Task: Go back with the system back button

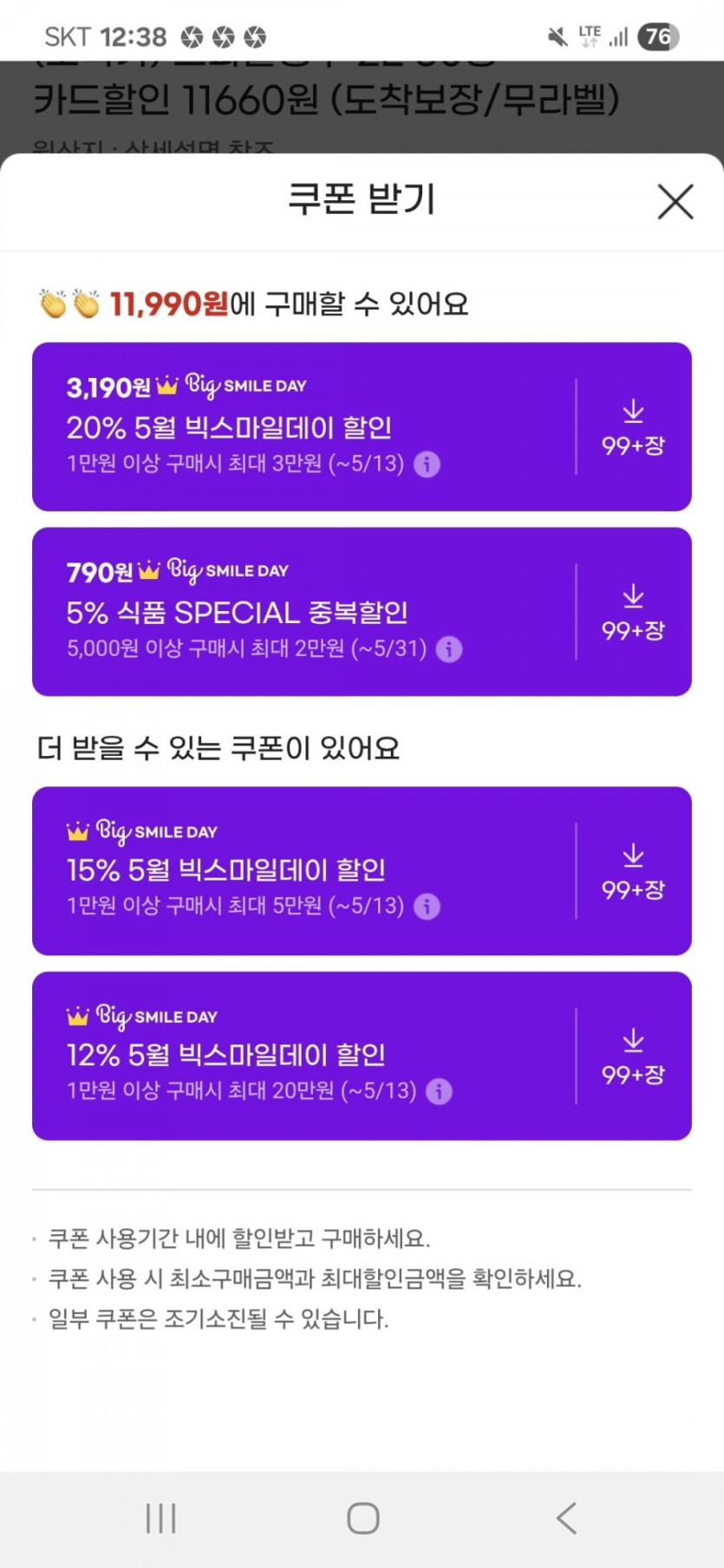Action: pos(566,1518)
